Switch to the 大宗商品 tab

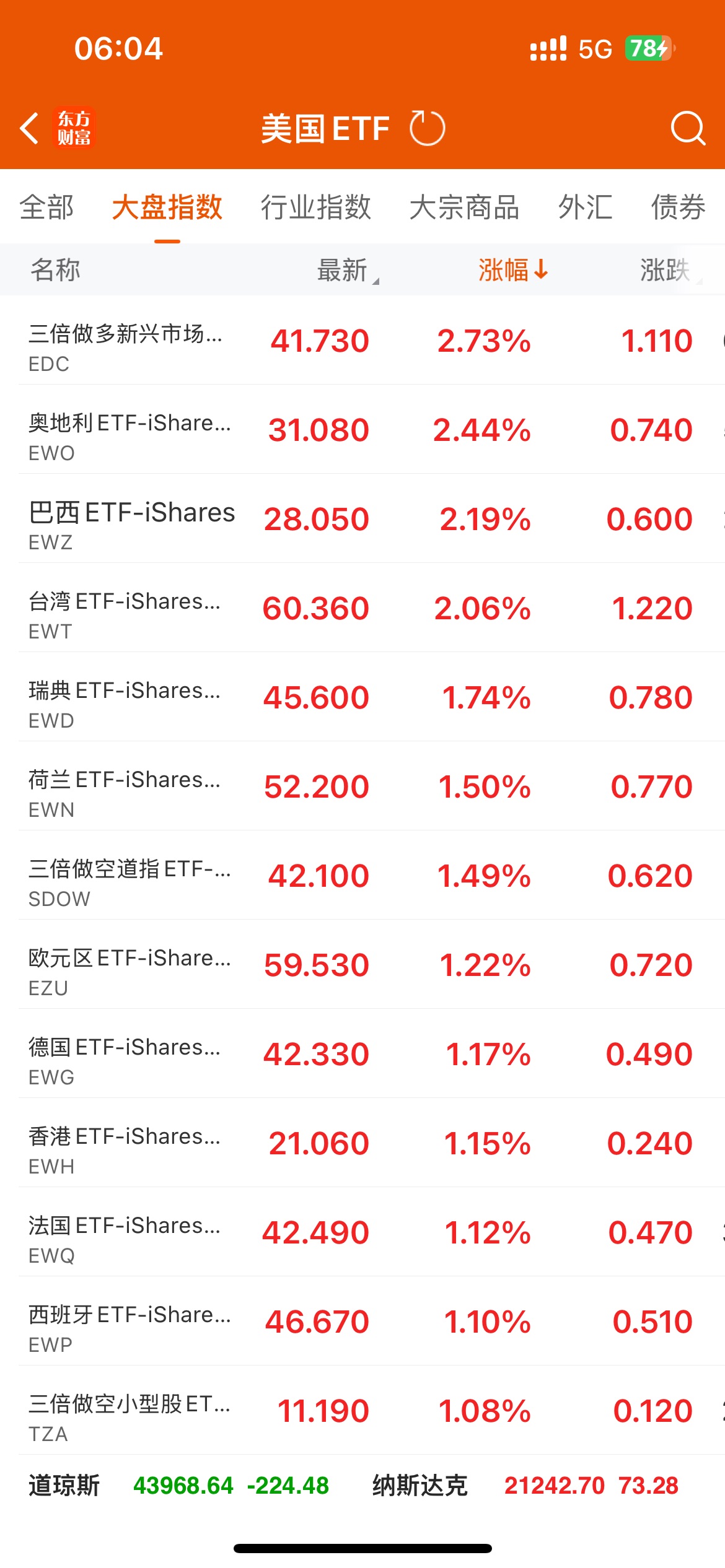pos(464,207)
